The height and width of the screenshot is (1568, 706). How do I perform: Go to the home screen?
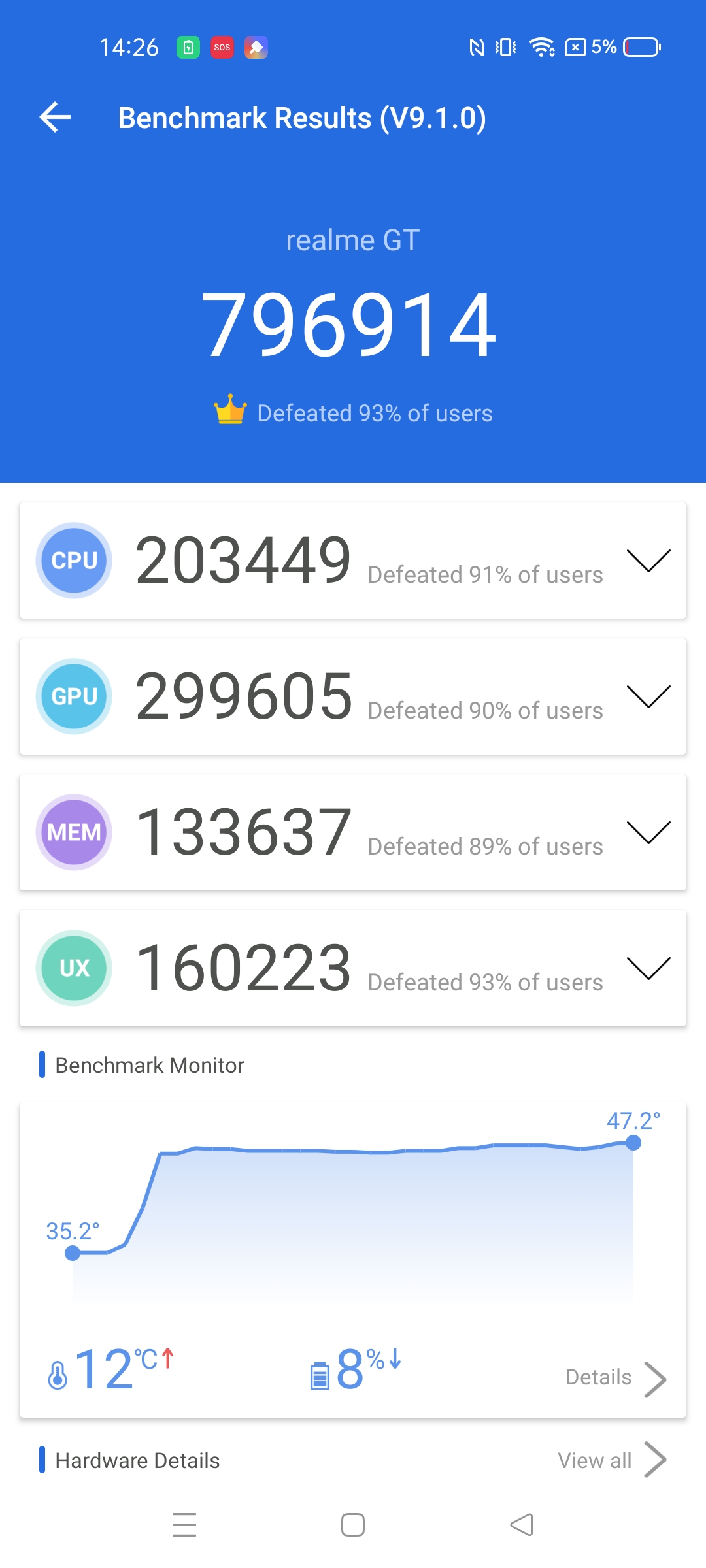[x=353, y=1525]
